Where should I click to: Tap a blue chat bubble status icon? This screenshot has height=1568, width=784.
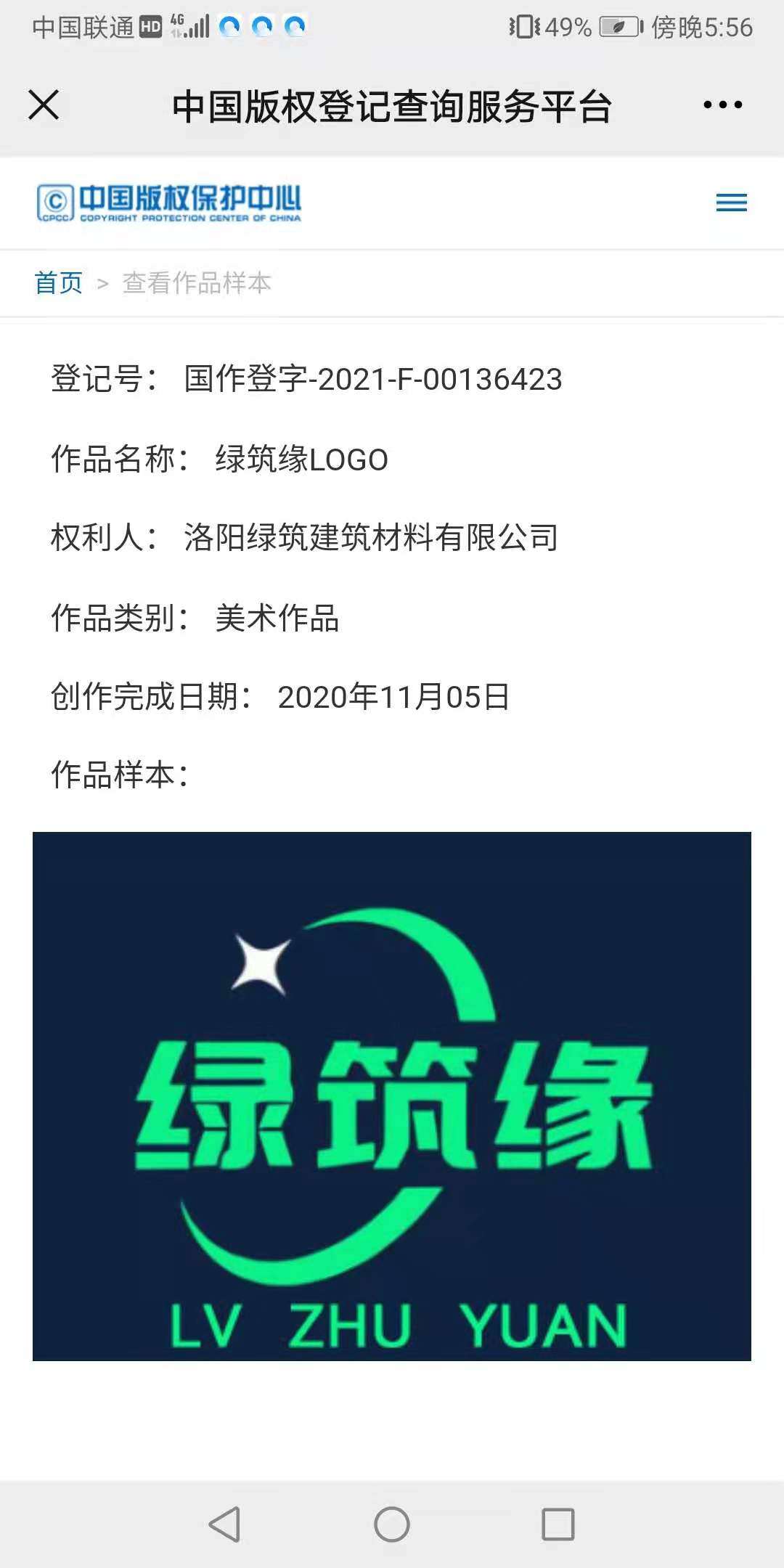point(231,27)
